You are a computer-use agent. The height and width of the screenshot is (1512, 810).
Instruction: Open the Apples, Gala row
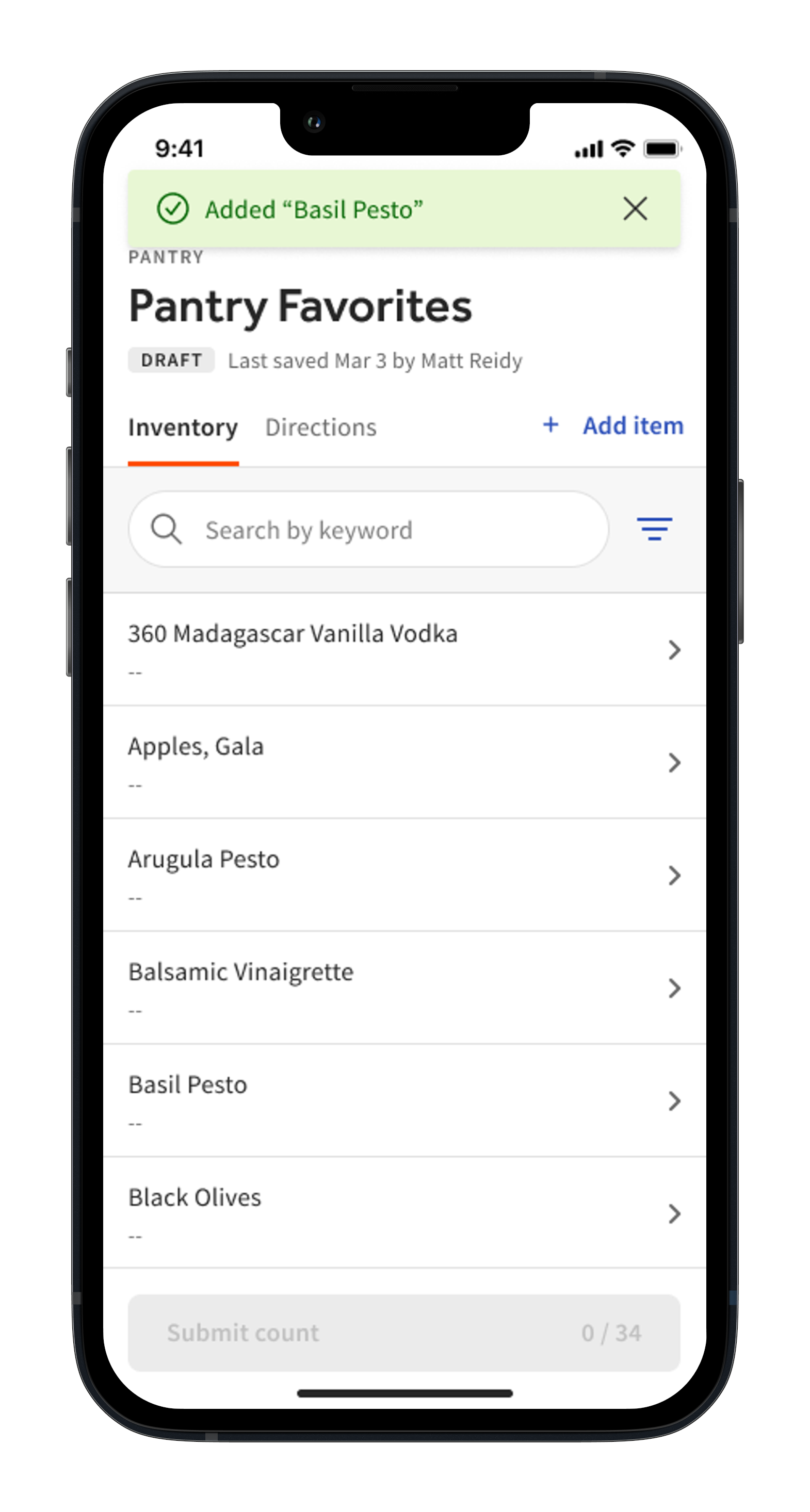pyautogui.click(x=404, y=762)
